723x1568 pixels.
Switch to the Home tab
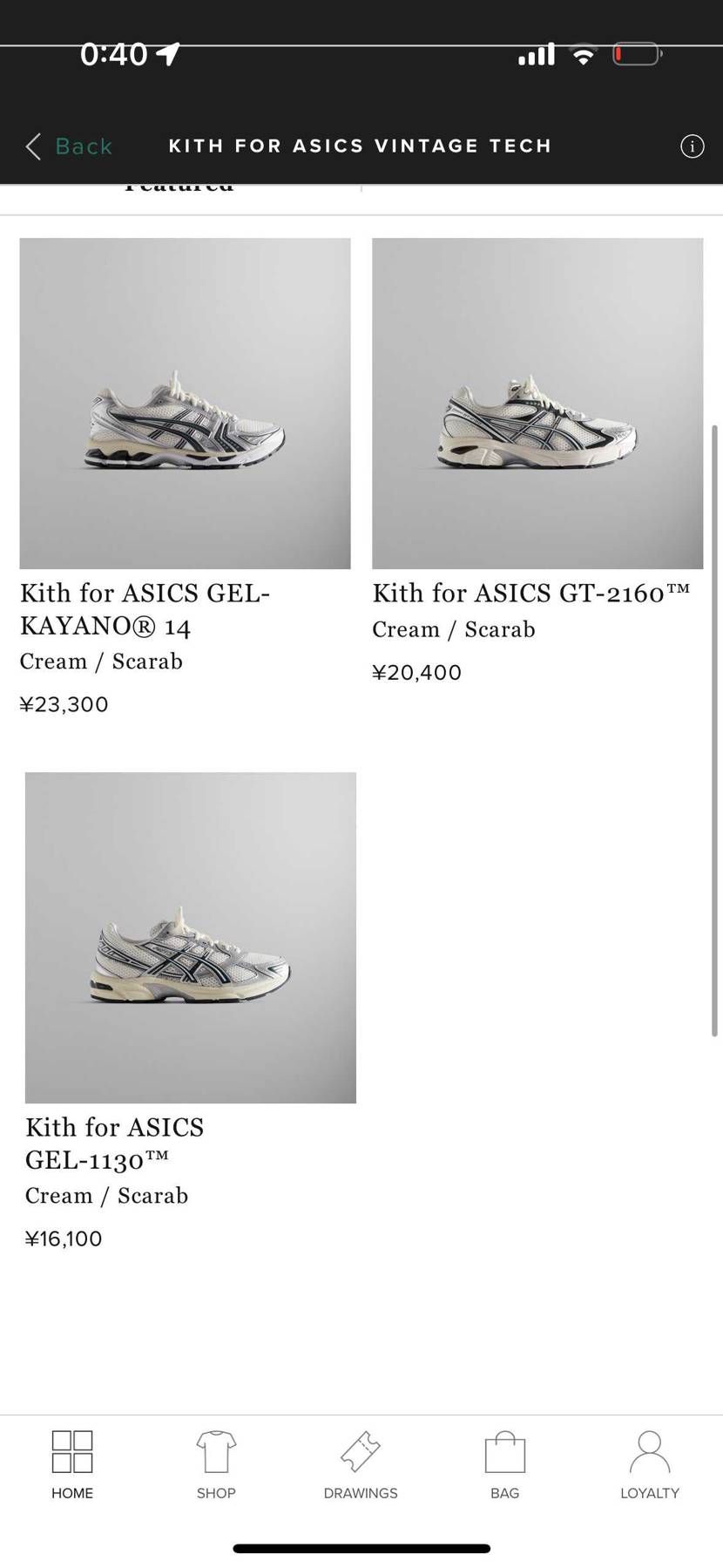(x=72, y=1465)
